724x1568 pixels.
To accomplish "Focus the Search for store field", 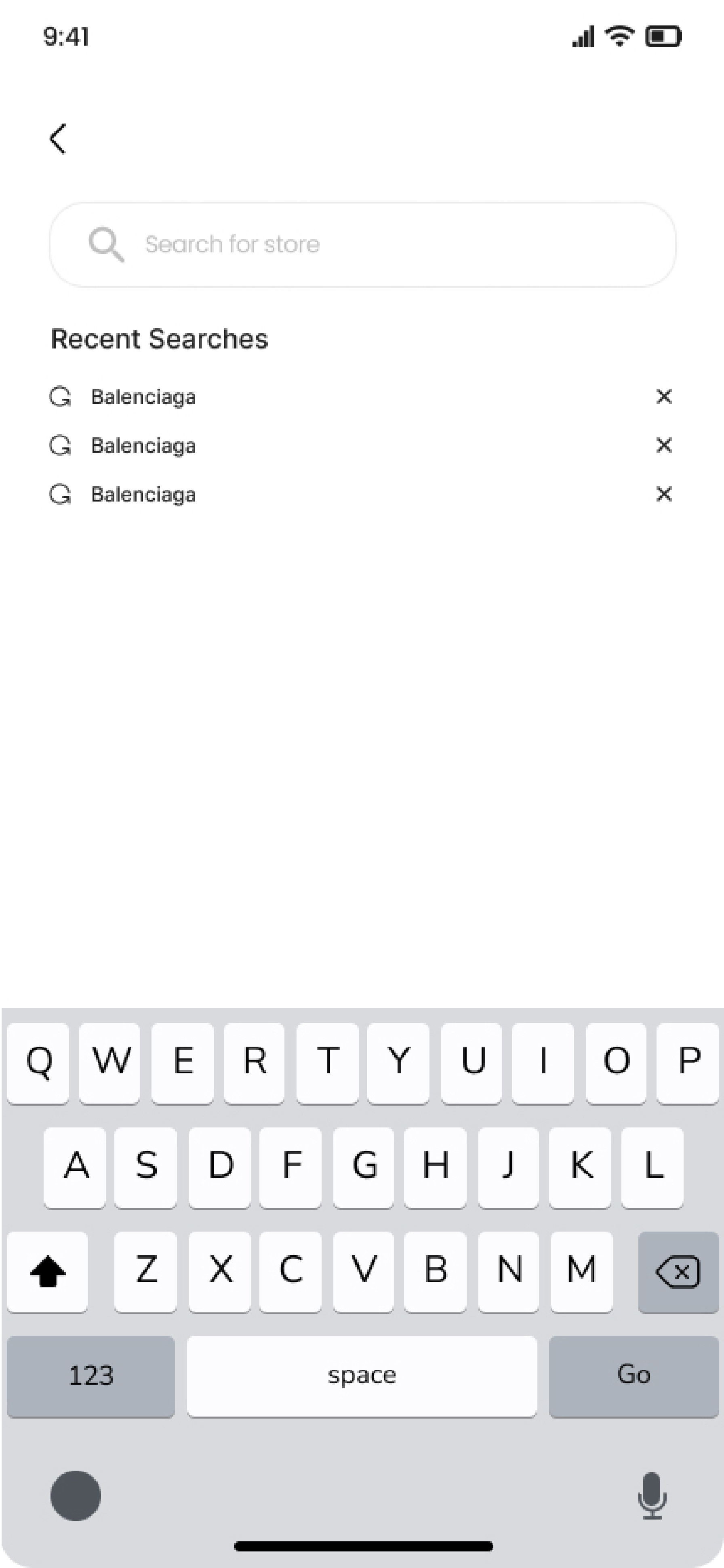I will pos(362,245).
